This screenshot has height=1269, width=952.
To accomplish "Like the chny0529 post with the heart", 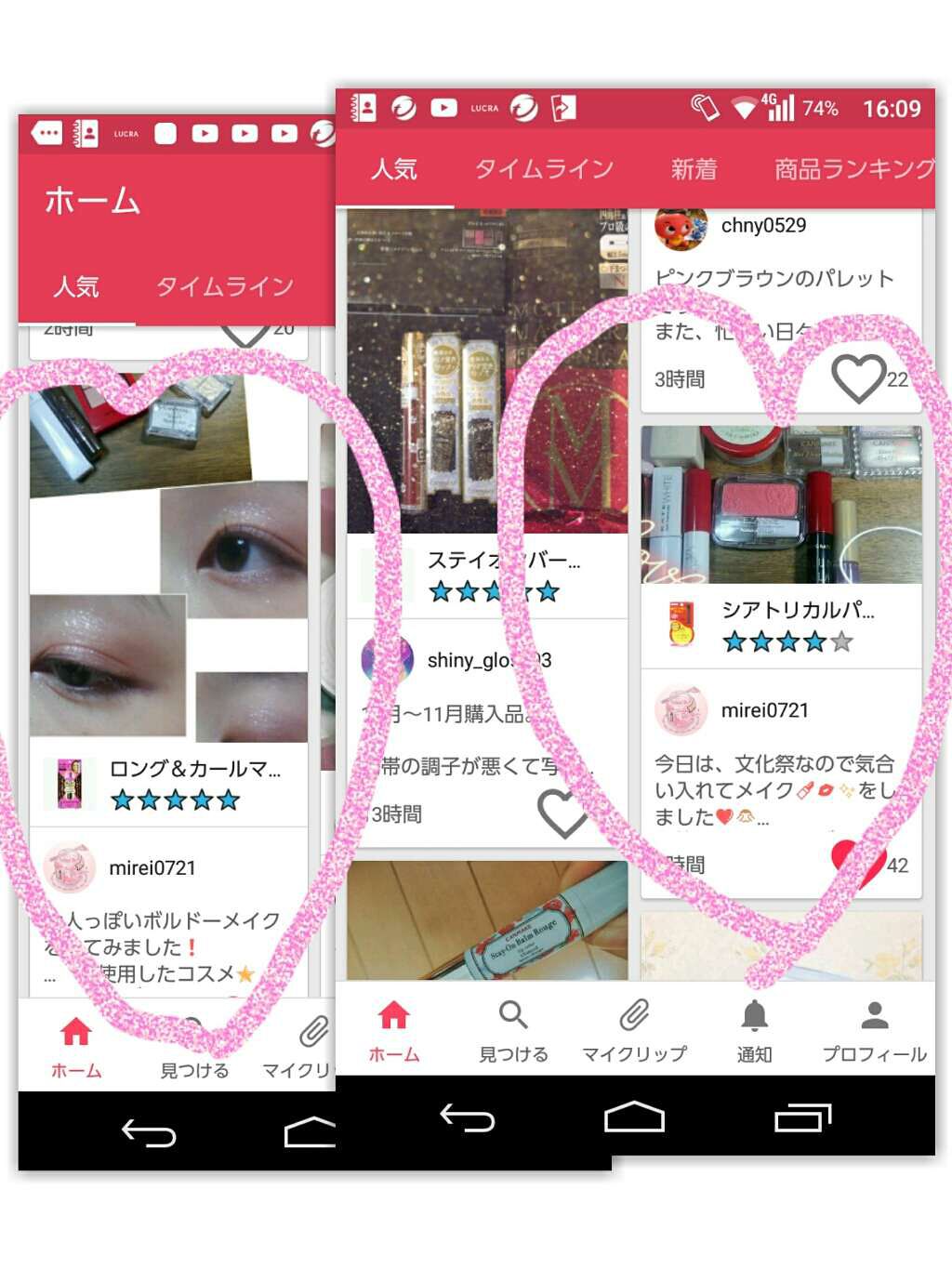I will click(x=860, y=377).
